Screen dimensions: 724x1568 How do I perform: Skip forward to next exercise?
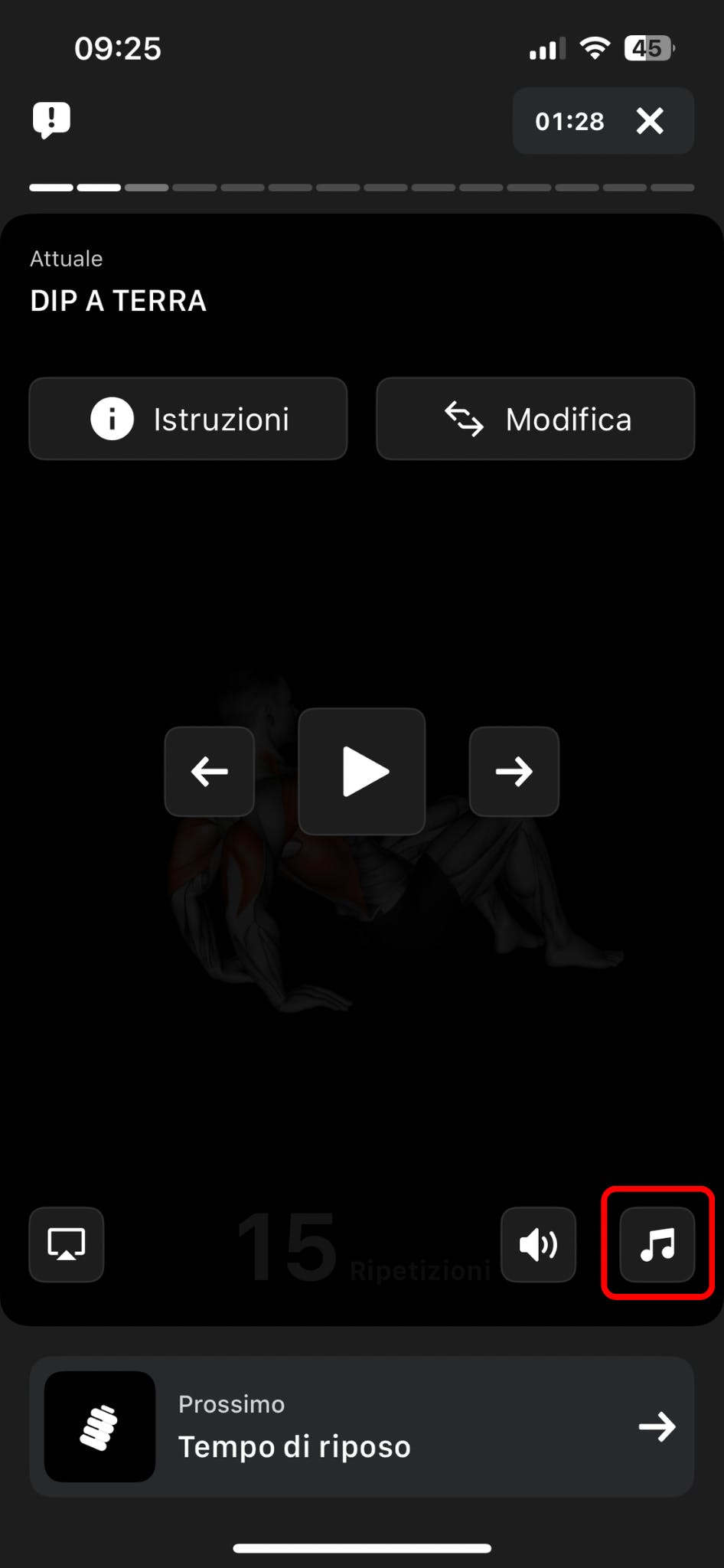(514, 771)
